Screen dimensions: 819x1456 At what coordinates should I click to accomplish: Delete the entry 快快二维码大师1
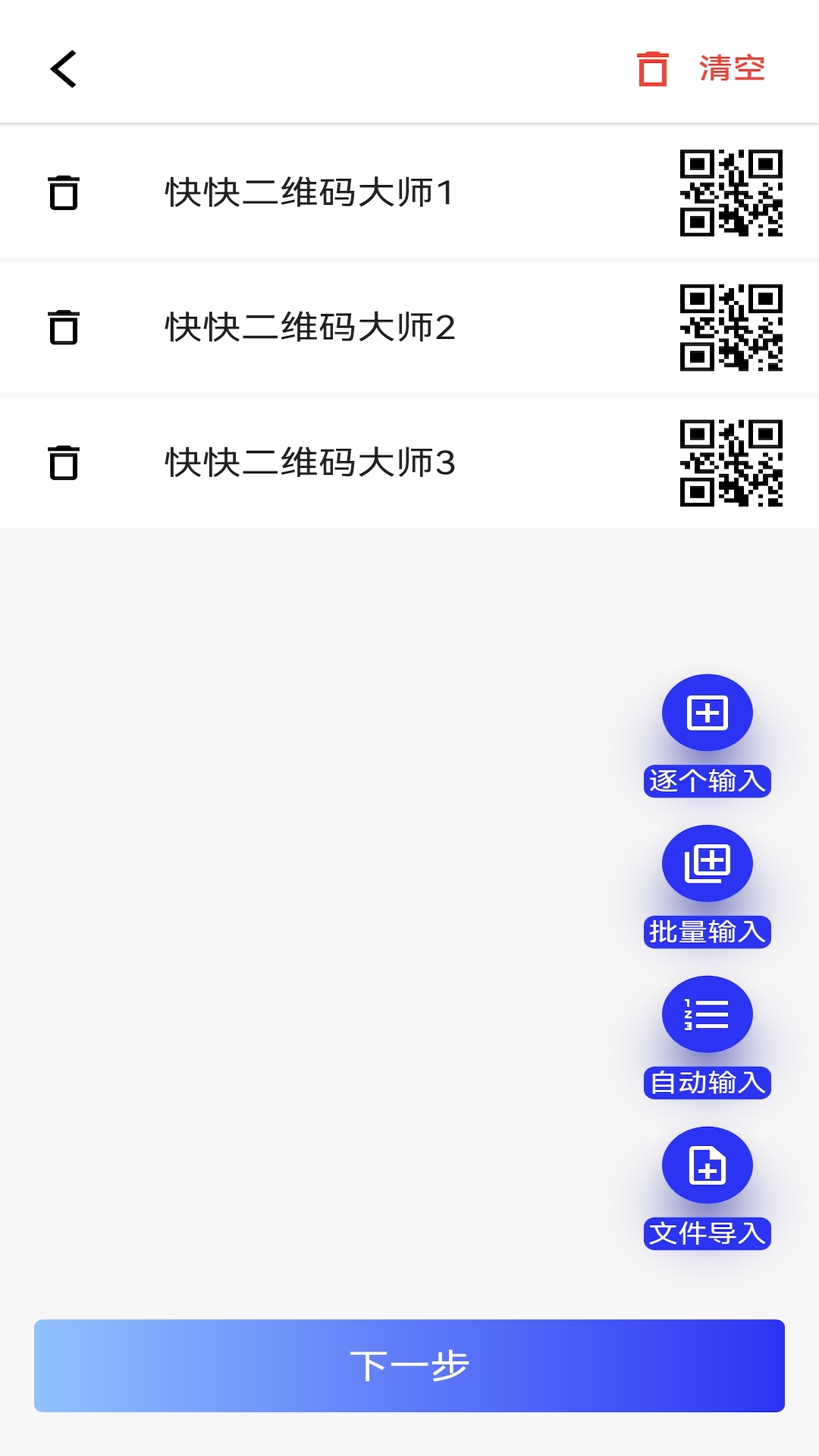[64, 193]
